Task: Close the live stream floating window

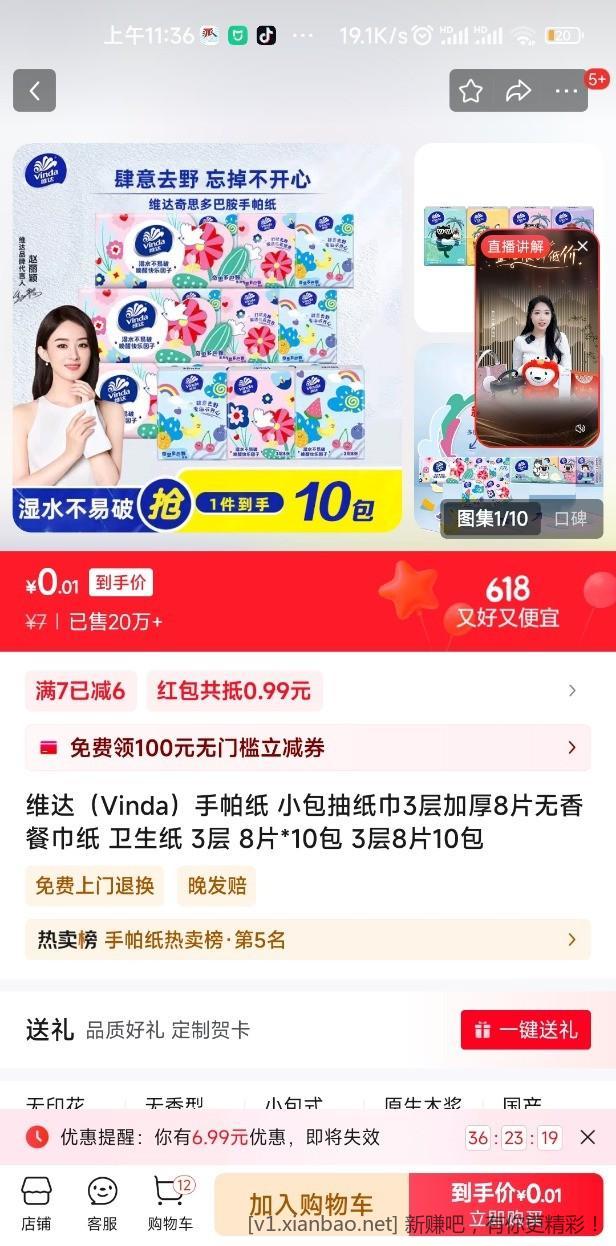Action: tap(583, 245)
